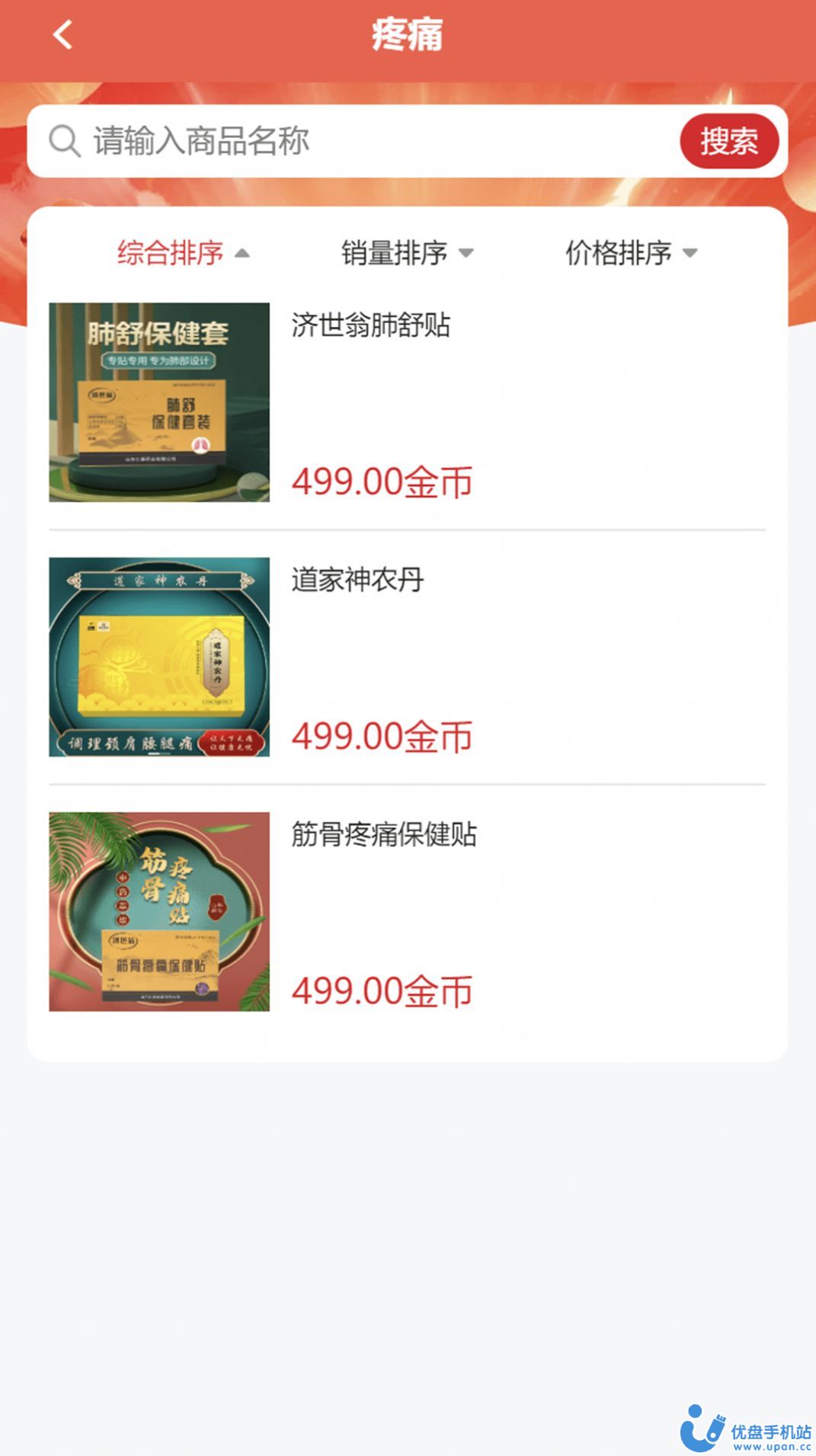Click the magnifying glass search icon
Screen dimensions: 816x1456
(x=64, y=139)
